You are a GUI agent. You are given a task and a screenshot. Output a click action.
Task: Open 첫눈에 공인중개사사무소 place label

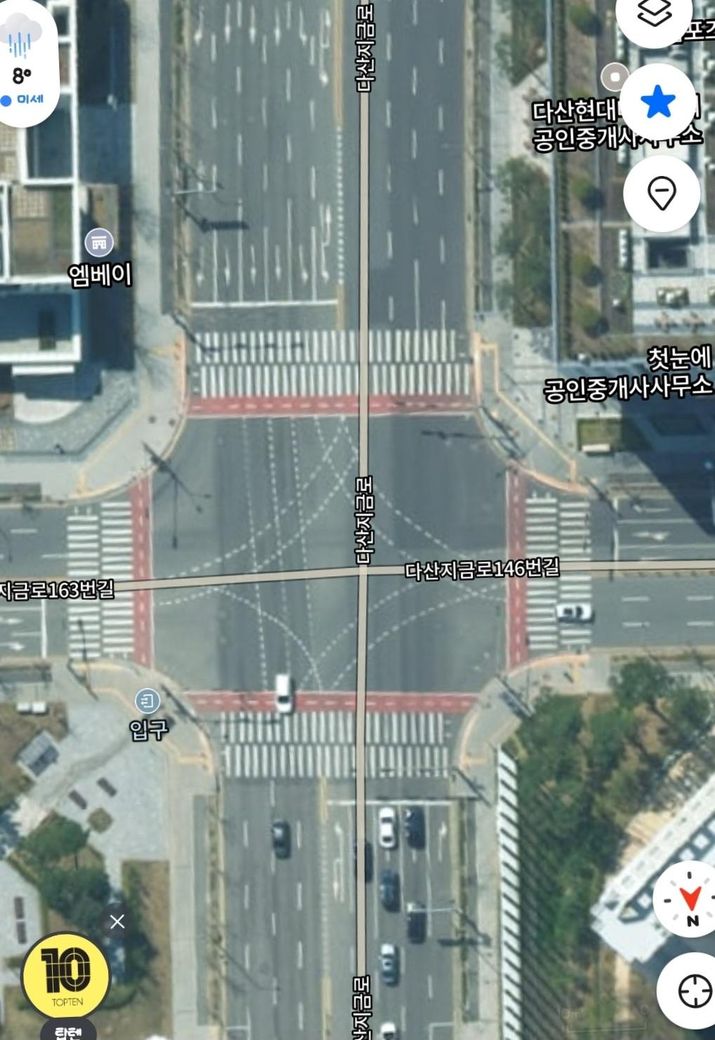[629, 372]
